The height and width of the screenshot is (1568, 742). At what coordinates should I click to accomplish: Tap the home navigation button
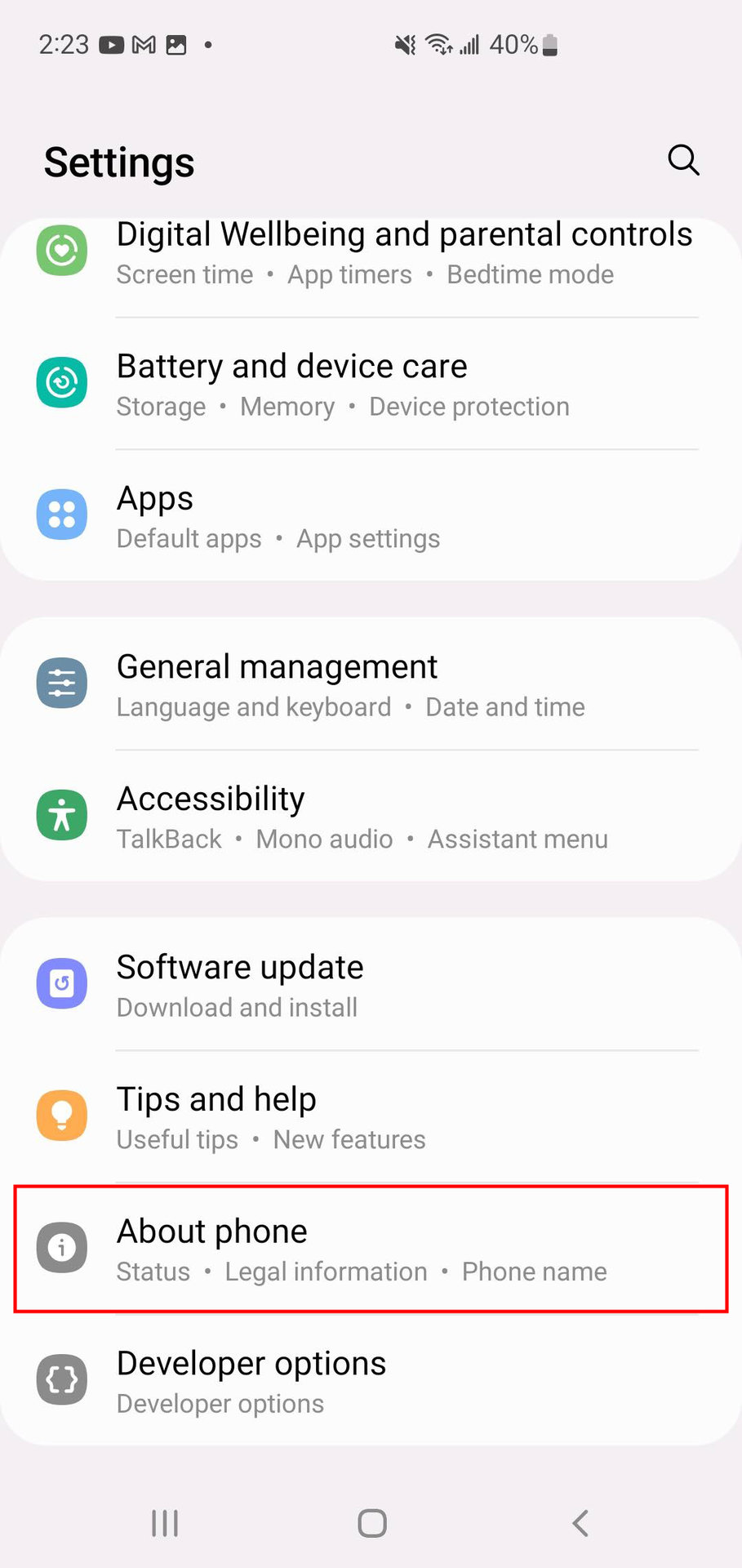pyautogui.click(x=372, y=1523)
